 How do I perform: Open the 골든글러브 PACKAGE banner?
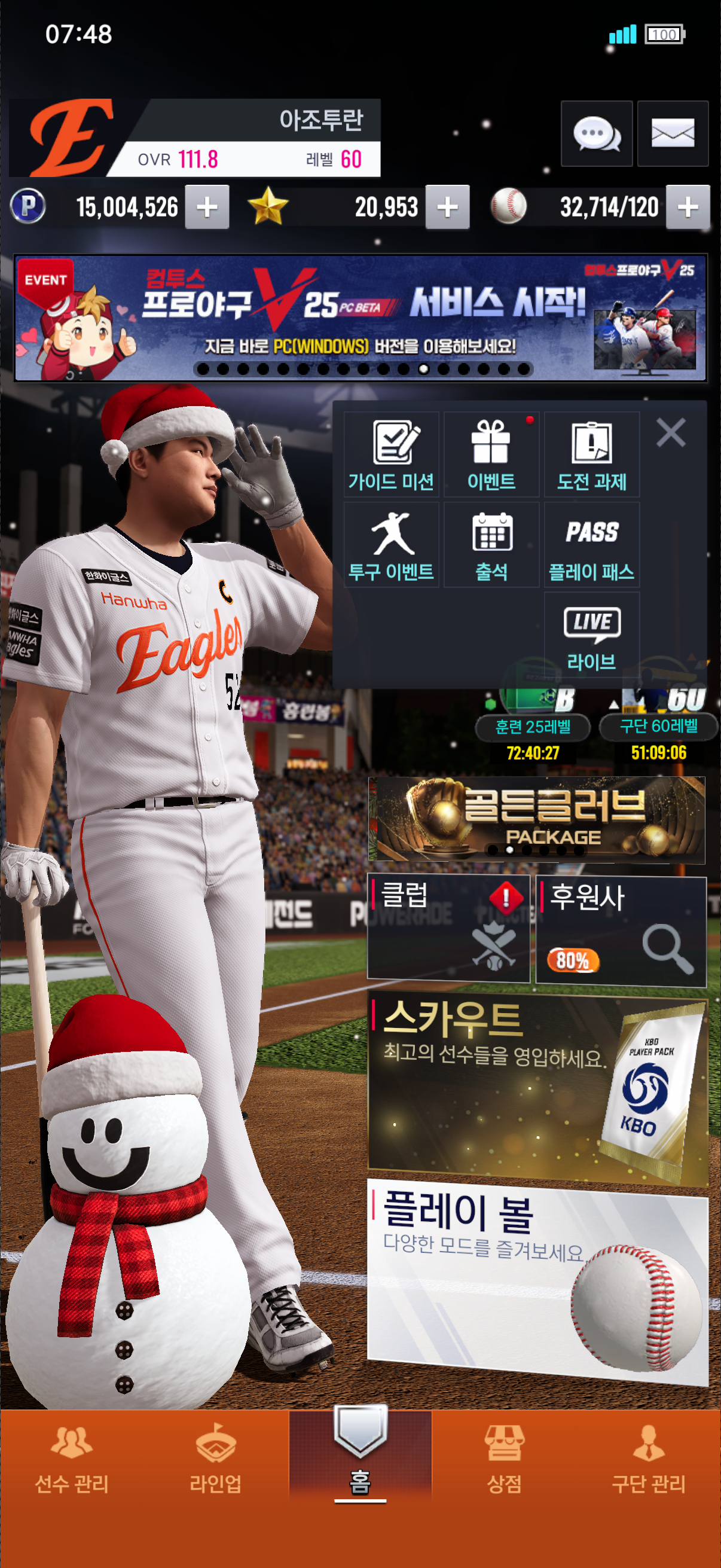click(538, 819)
